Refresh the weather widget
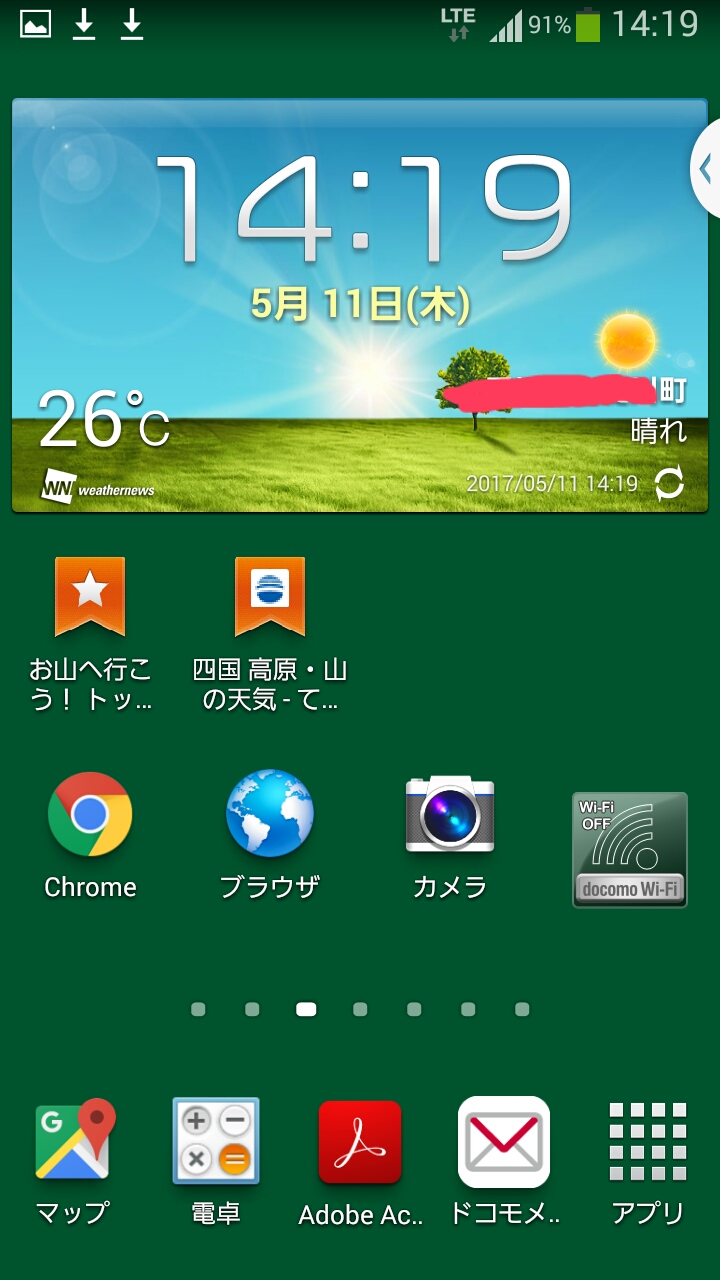The height and width of the screenshot is (1280, 720). (669, 484)
